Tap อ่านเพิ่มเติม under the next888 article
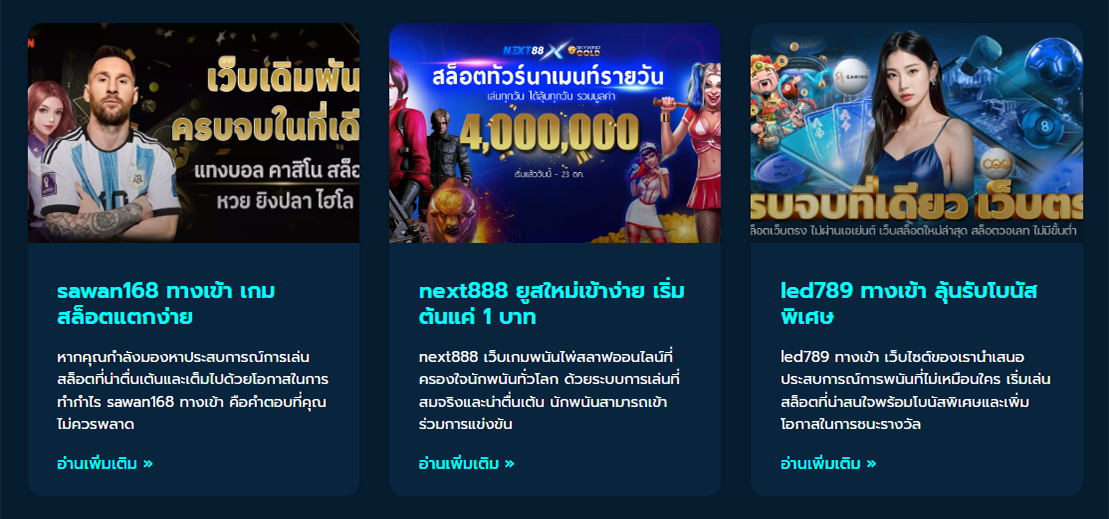The width and height of the screenshot is (1109, 519). (466, 463)
